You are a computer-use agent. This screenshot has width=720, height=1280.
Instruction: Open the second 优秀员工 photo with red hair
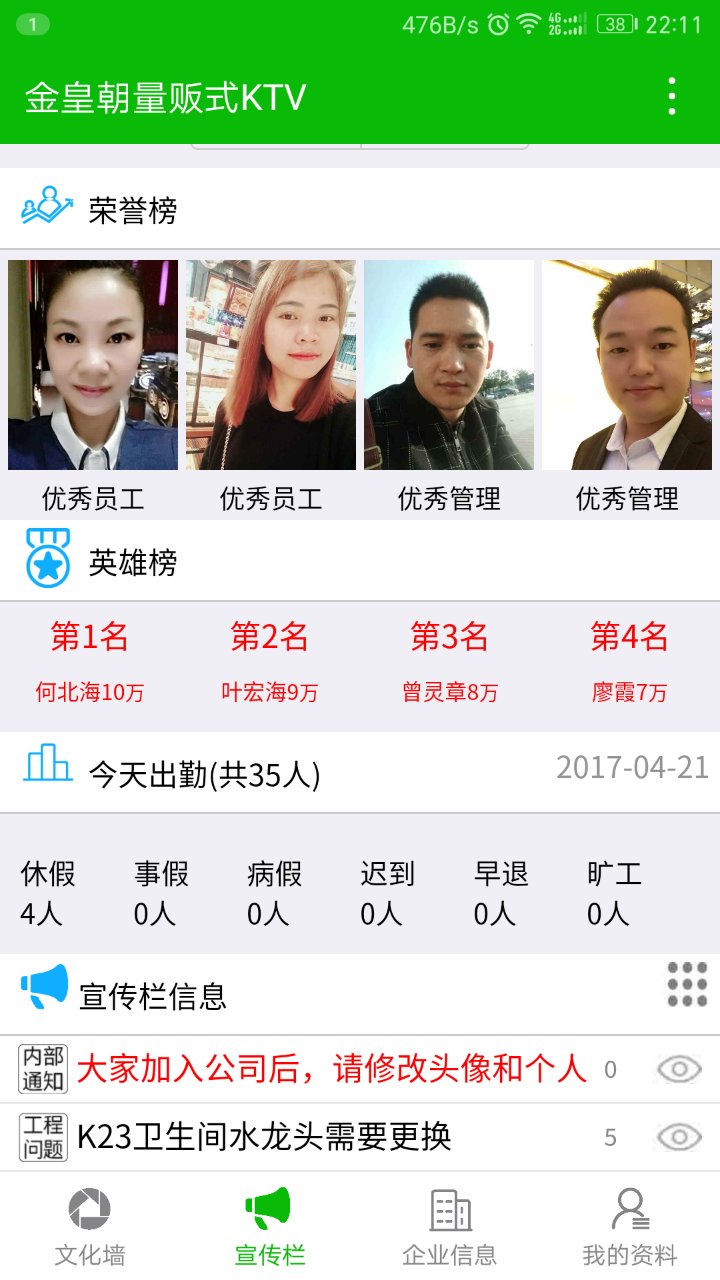click(x=271, y=365)
